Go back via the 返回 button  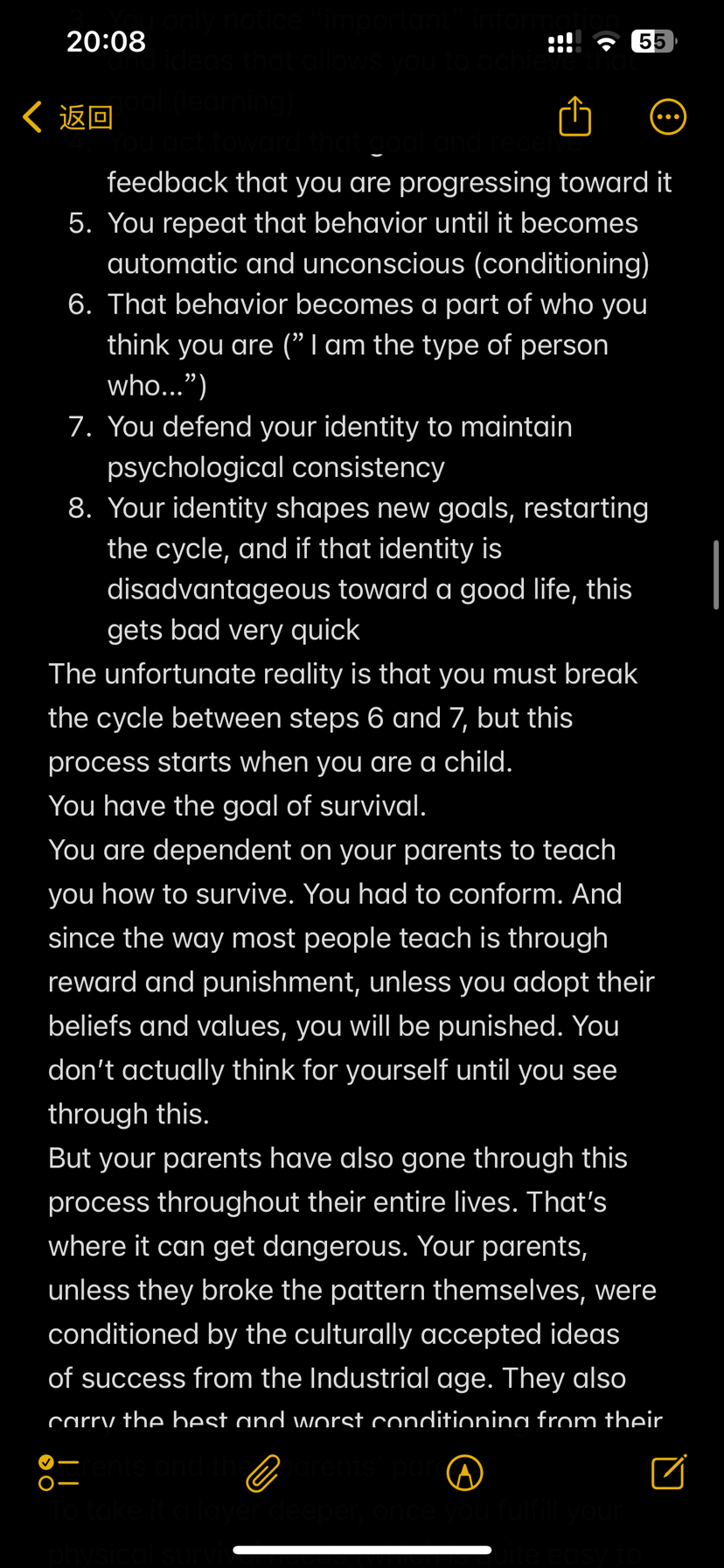point(68,117)
